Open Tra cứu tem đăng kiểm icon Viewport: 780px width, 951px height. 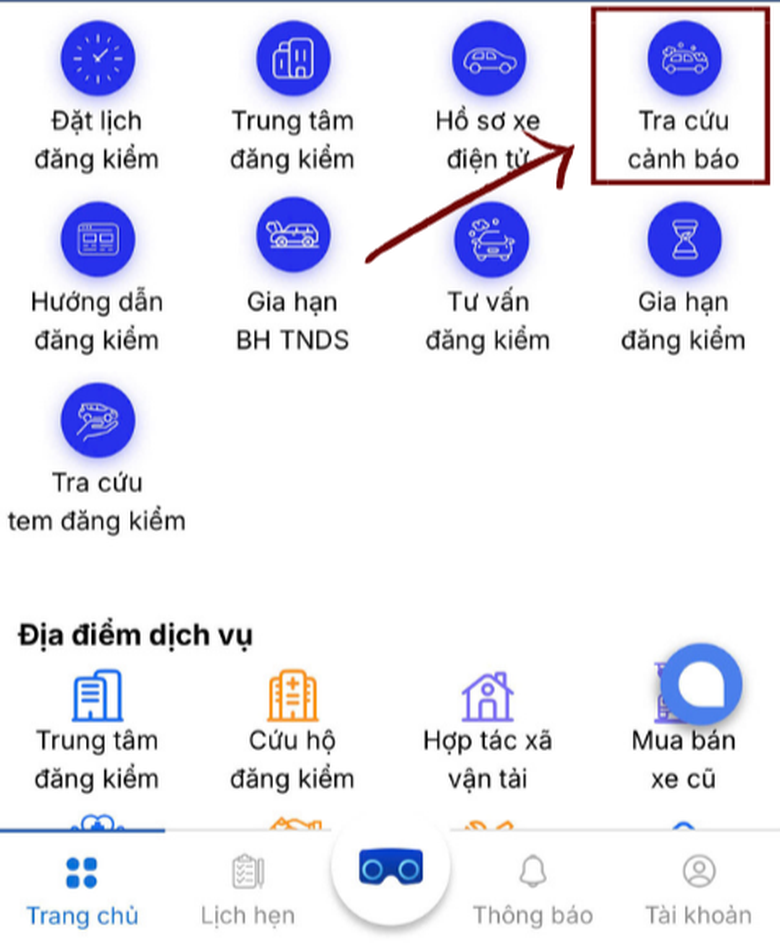click(97, 420)
